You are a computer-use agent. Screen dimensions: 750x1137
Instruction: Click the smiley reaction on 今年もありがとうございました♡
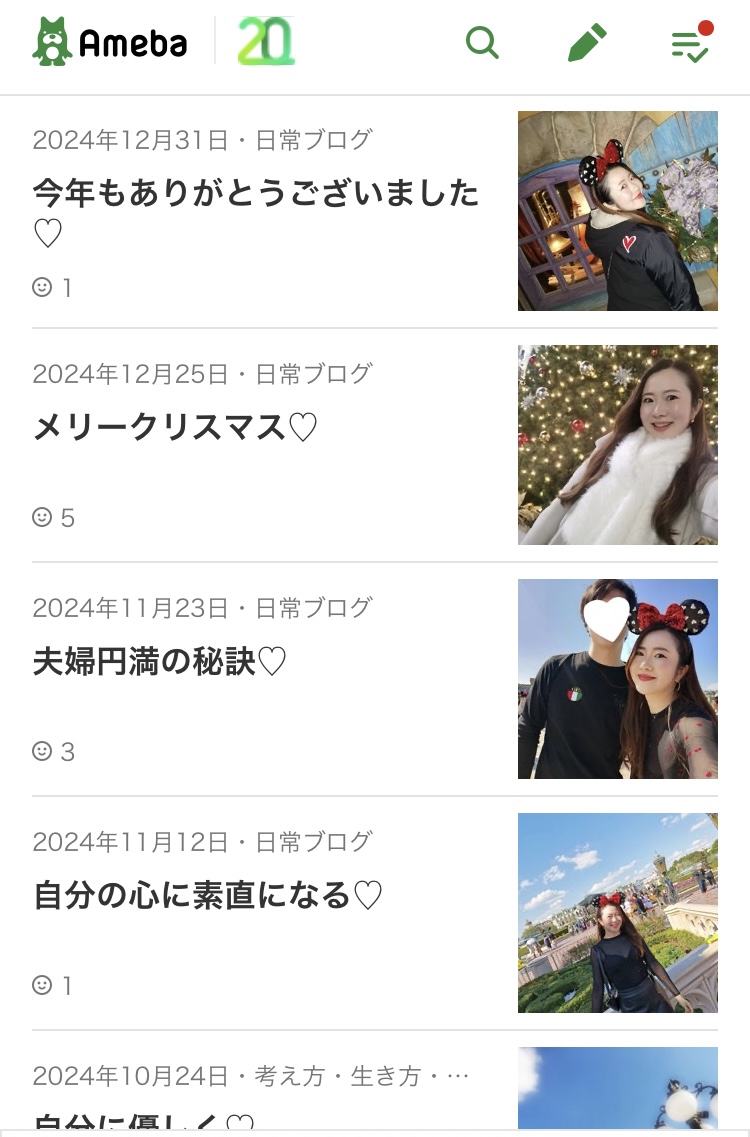42,286
